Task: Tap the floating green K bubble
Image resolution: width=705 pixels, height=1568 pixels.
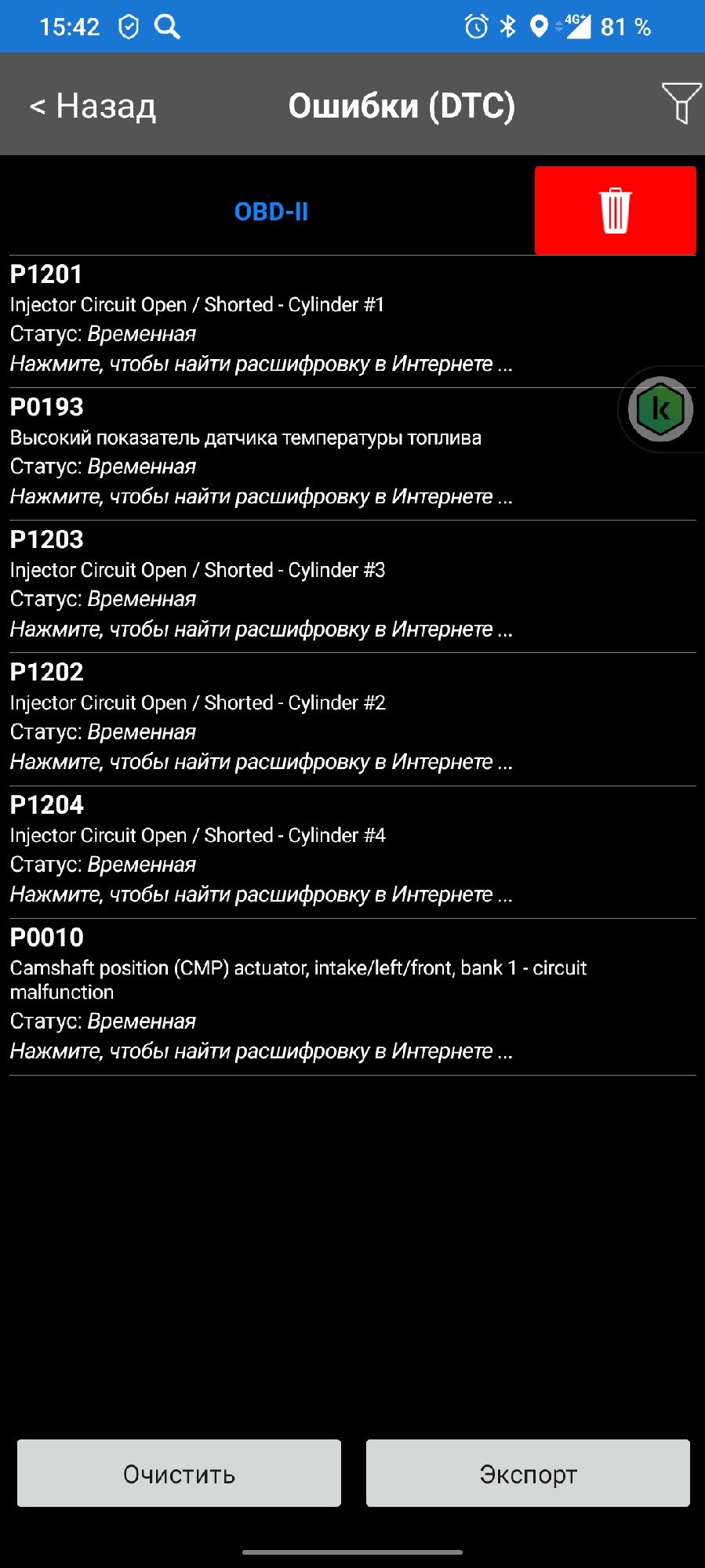Action: click(660, 409)
